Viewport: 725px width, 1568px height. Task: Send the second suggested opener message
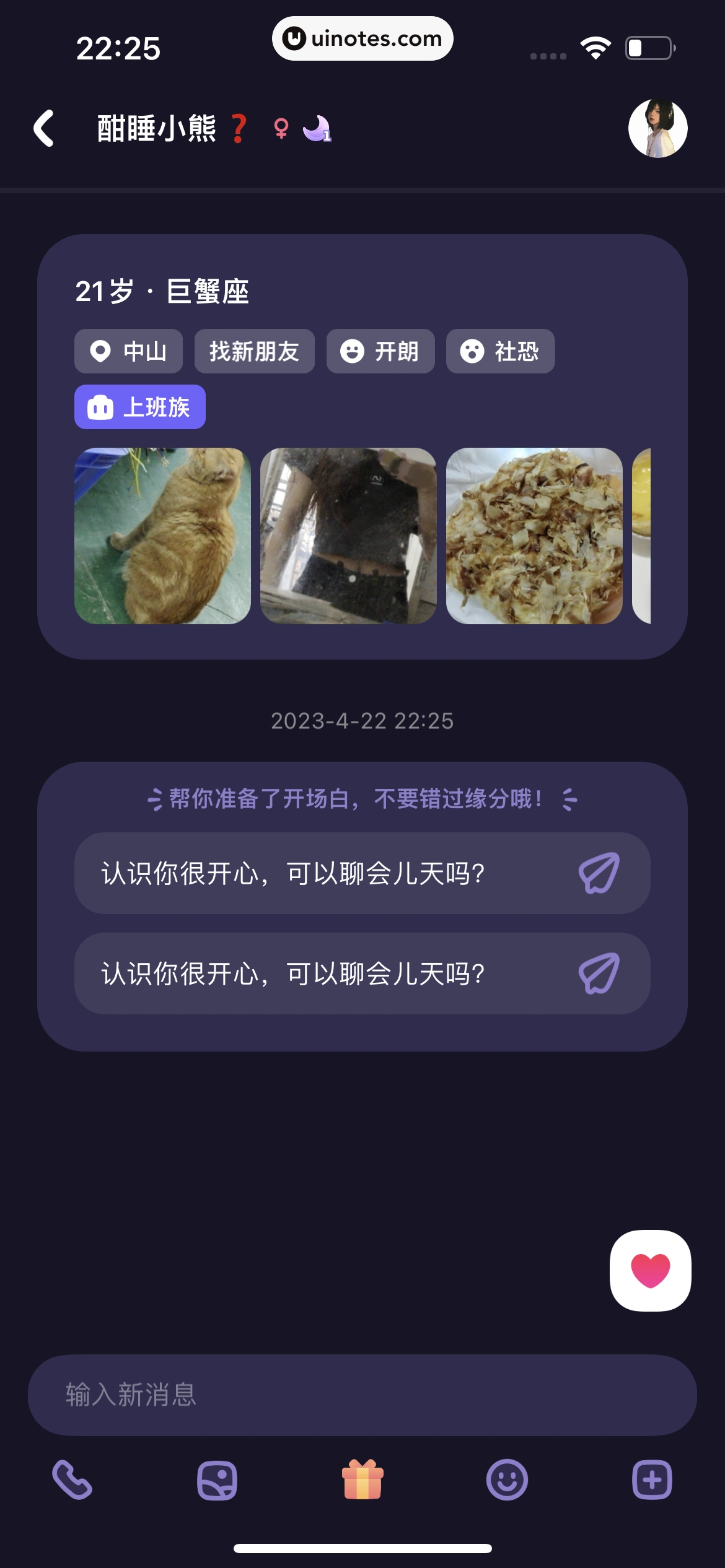tap(598, 973)
